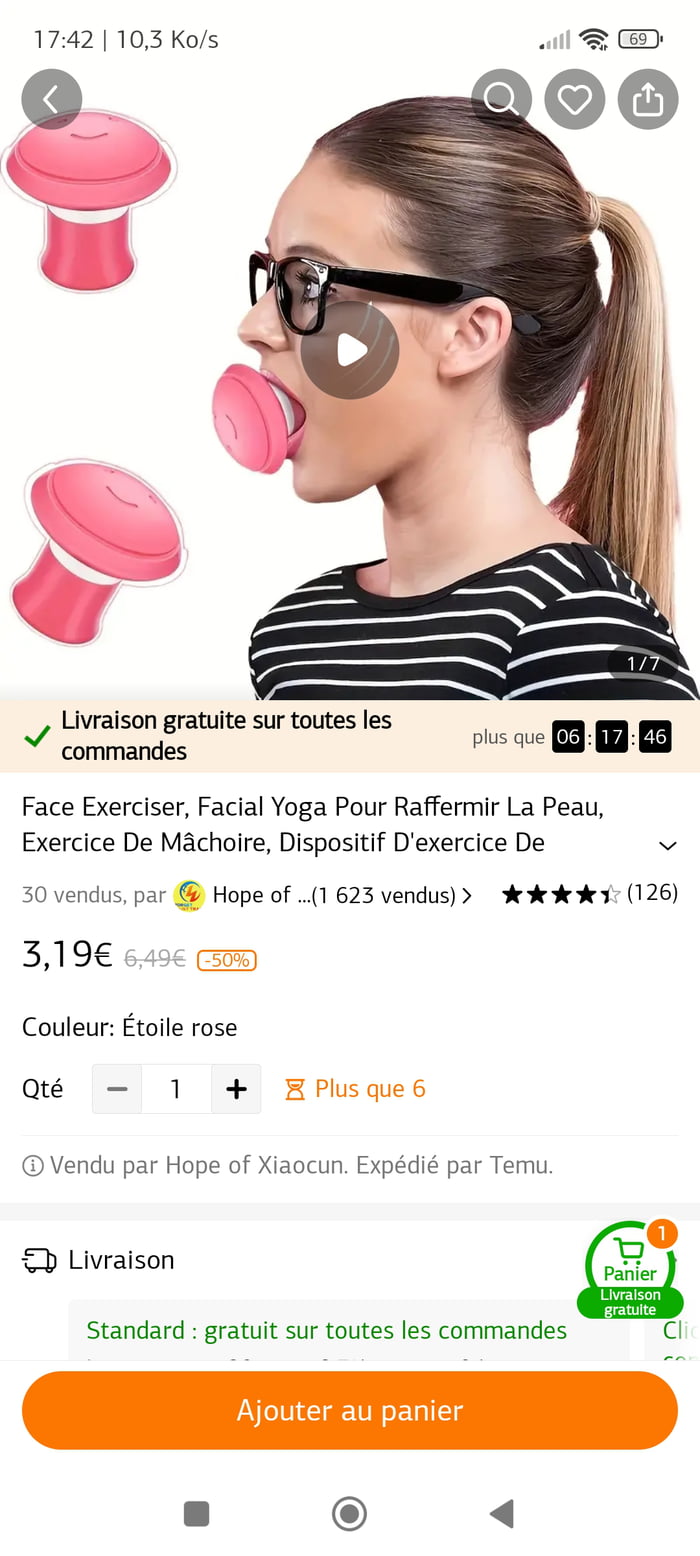
Task: Add this product to favorites with the heart
Action: (x=574, y=99)
